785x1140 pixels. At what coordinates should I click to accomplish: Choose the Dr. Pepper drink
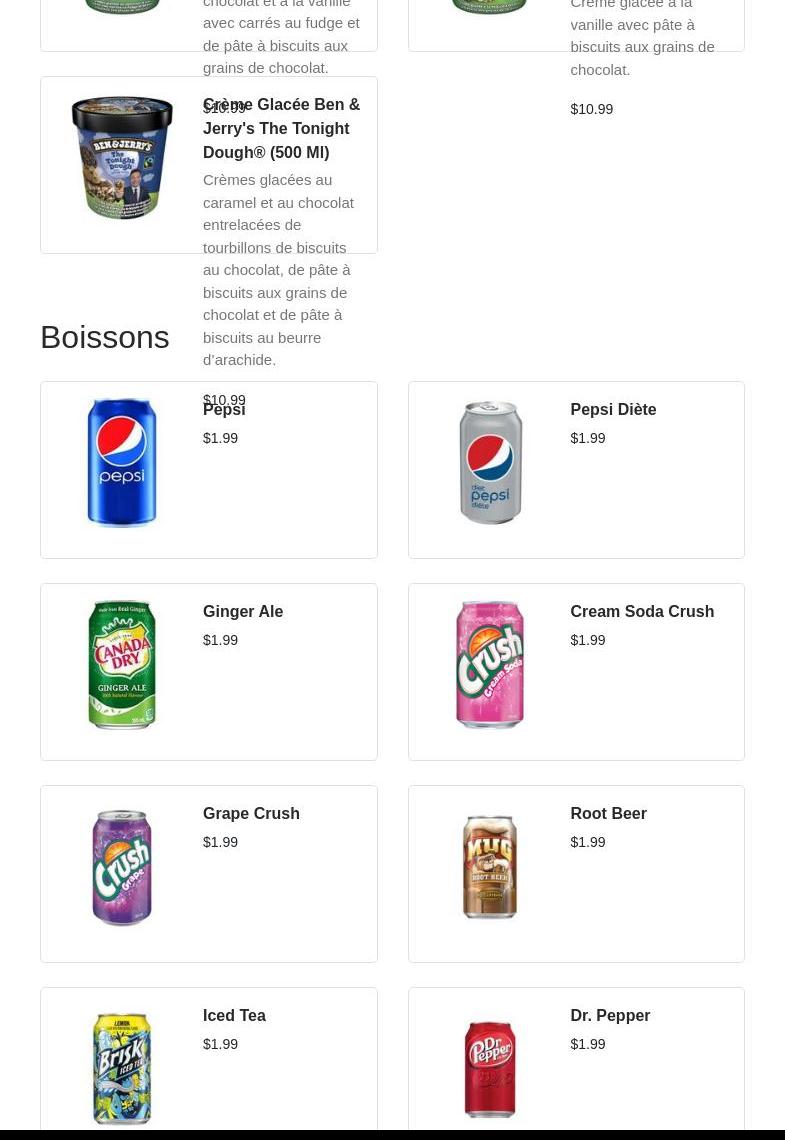click(576, 1060)
